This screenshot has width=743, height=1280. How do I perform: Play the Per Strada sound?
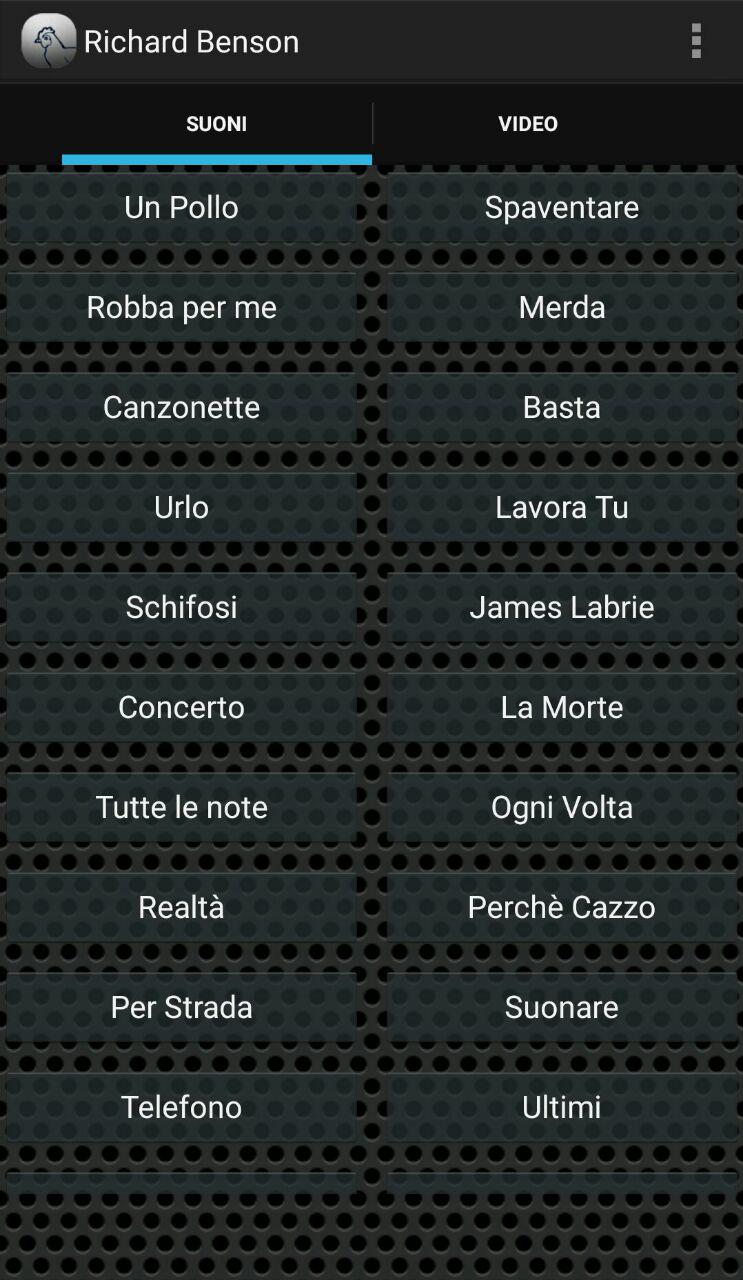pos(181,1008)
